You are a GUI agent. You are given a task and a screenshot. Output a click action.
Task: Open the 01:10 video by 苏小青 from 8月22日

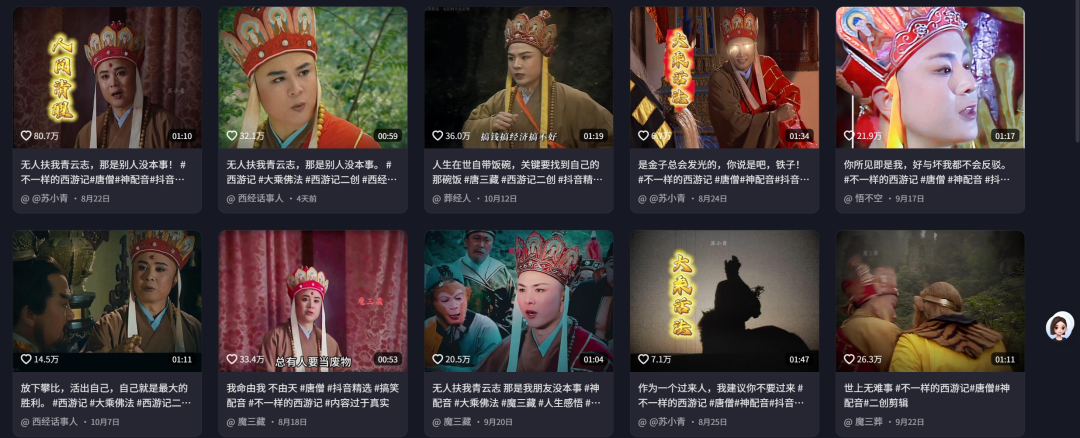tap(107, 78)
